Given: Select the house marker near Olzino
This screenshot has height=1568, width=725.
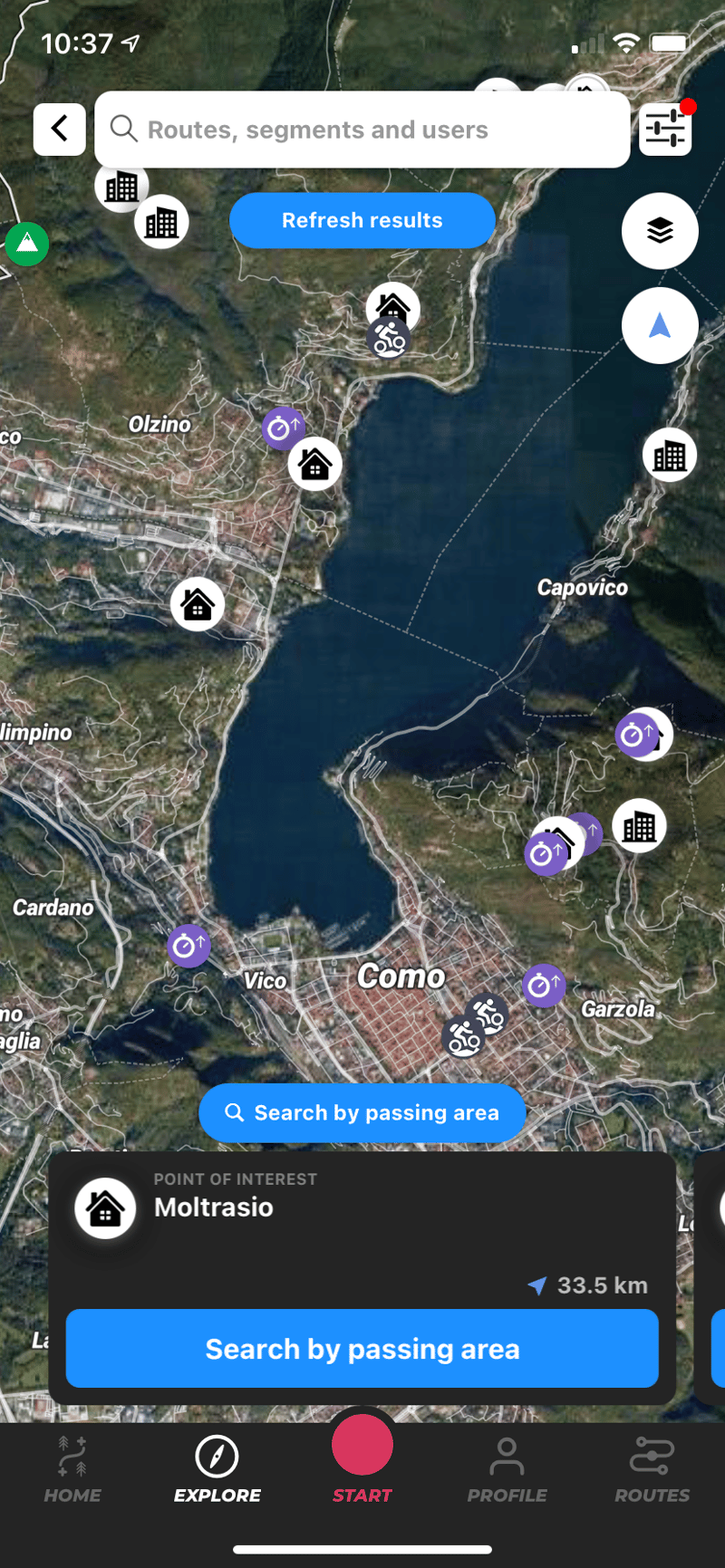Looking at the screenshot, I should pos(315,465).
